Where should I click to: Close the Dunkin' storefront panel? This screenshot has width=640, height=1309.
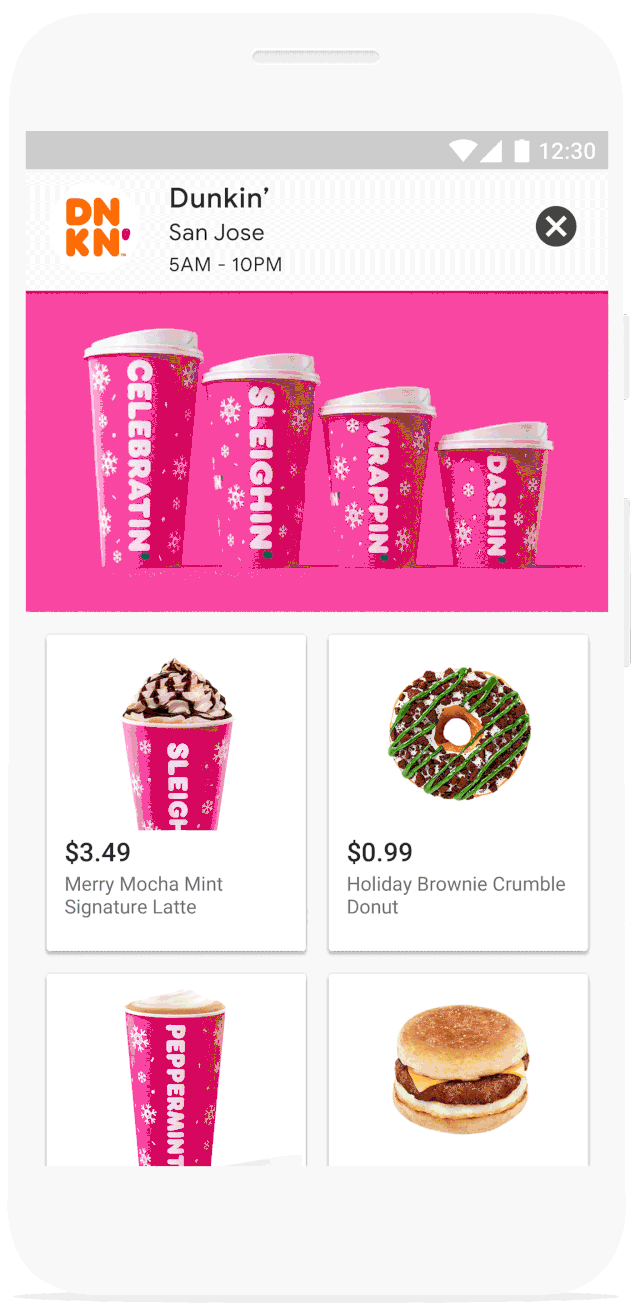click(x=556, y=227)
